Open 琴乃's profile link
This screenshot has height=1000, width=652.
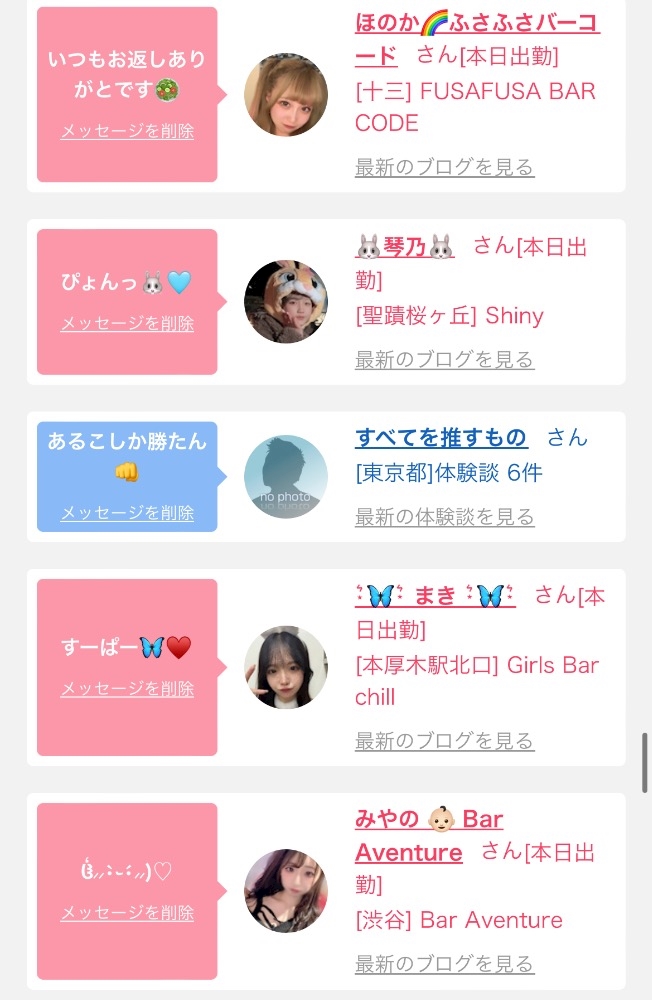[404, 247]
